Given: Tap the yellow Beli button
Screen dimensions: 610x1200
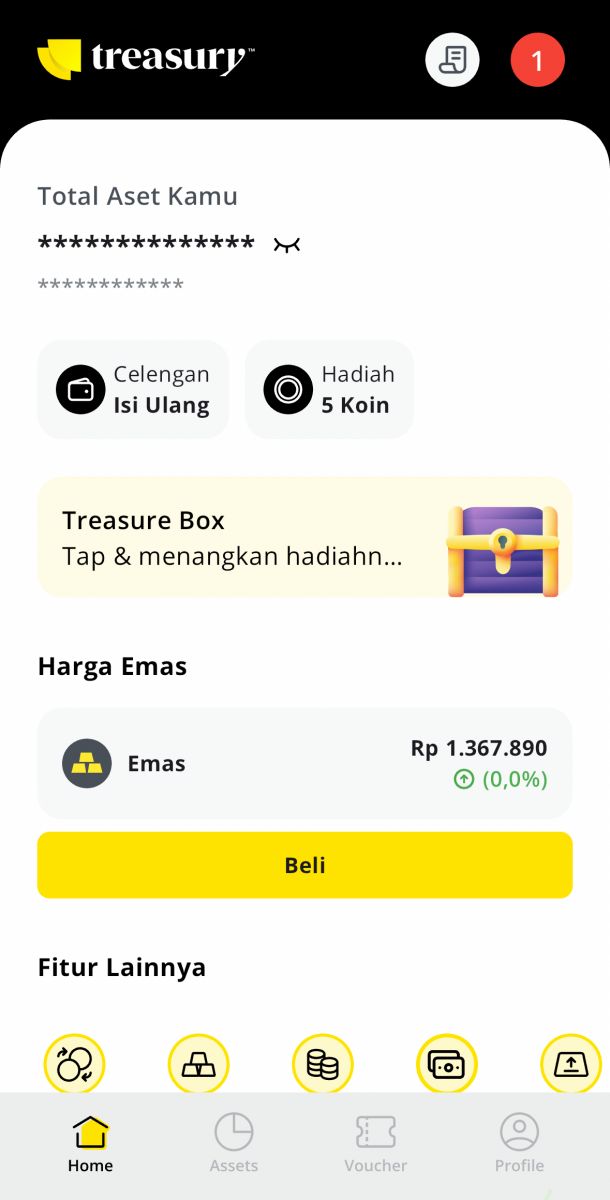Looking at the screenshot, I should [x=305, y=865].
